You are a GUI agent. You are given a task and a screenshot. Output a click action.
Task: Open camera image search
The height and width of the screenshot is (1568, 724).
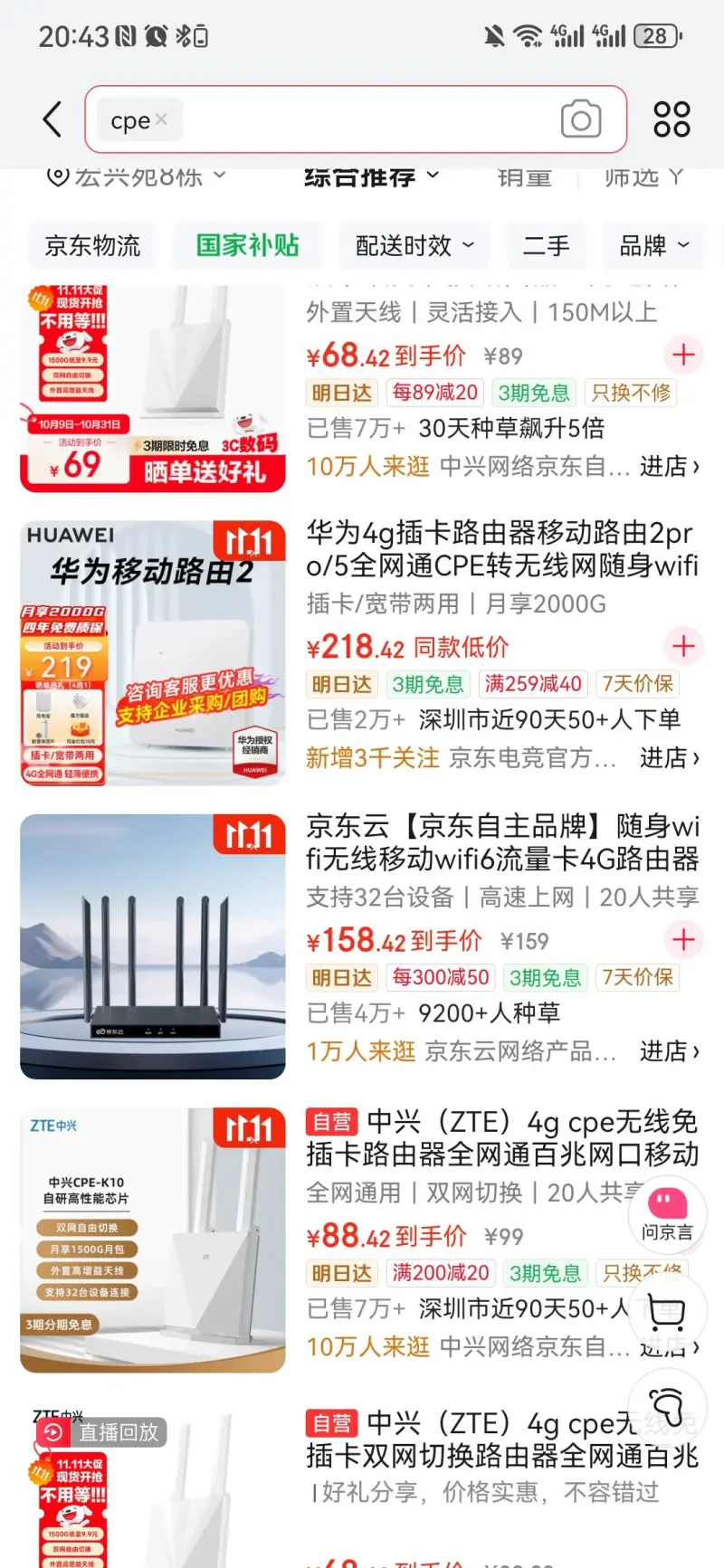(580, 119)
